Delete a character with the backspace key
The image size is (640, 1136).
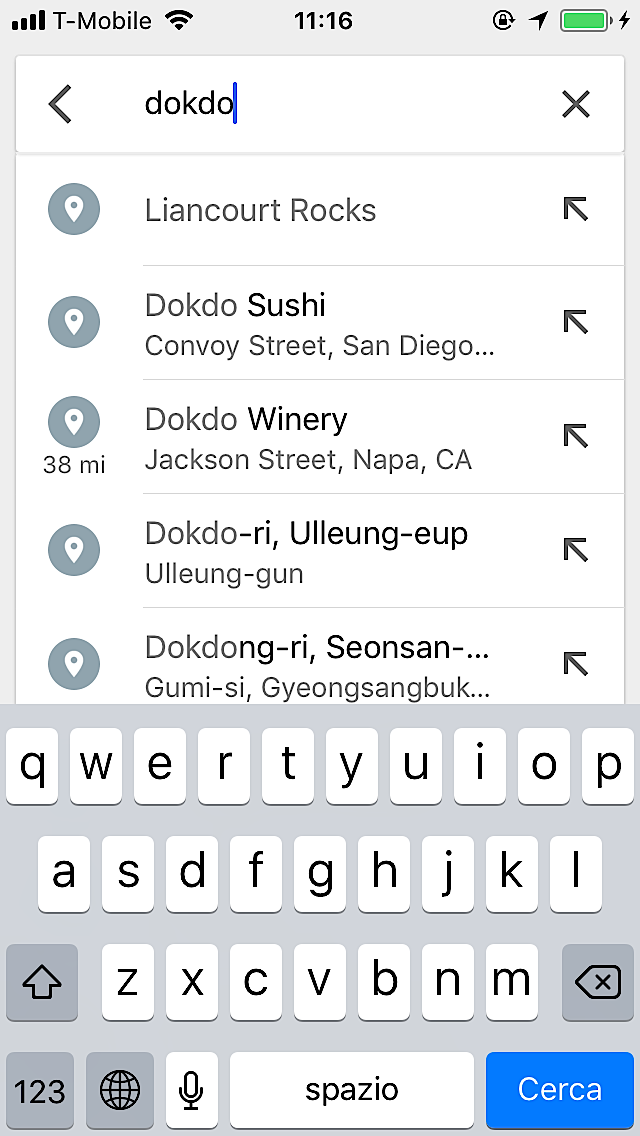[x=598, y=983]
